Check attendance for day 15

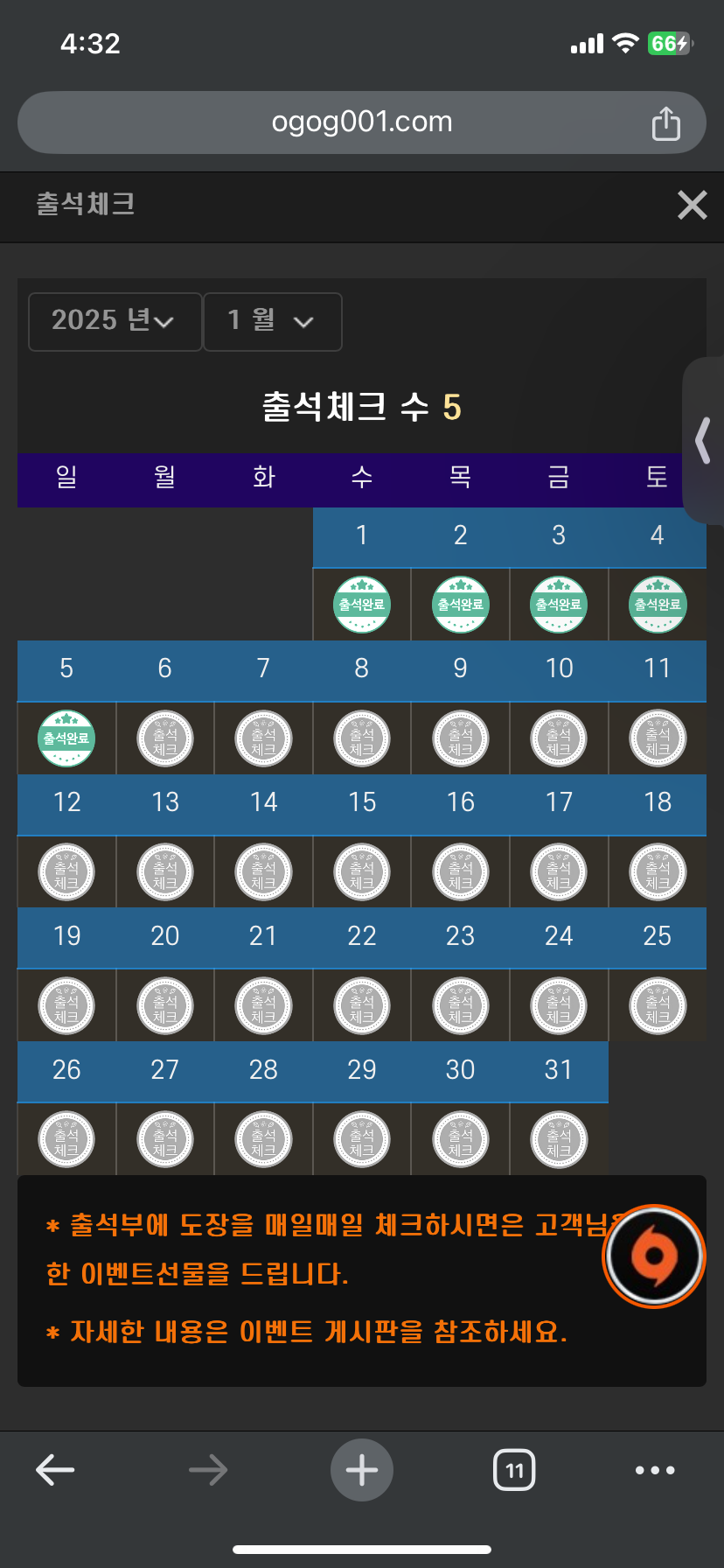click(x=362, y=872)
